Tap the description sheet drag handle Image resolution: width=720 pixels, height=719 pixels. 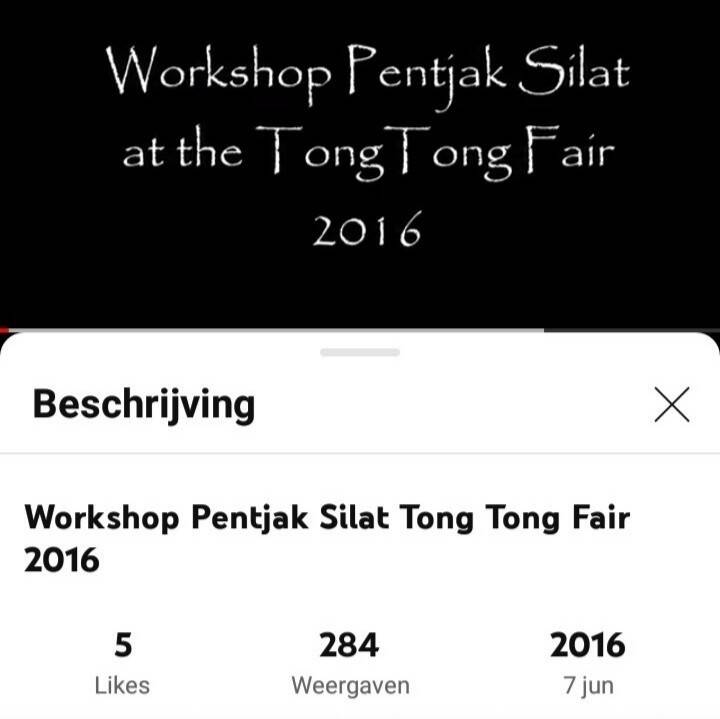tap(360, 352)
